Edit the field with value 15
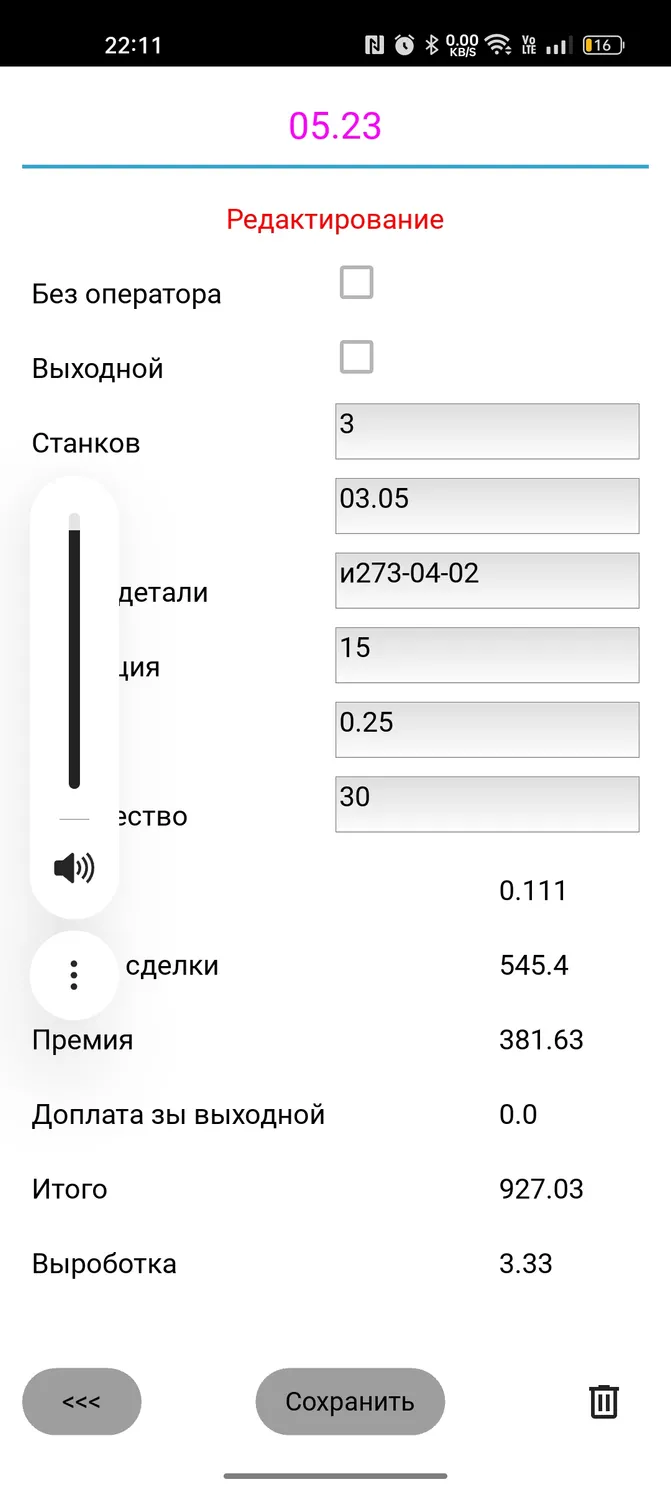This screenshot has height=1492, width=671. (487, 655)
